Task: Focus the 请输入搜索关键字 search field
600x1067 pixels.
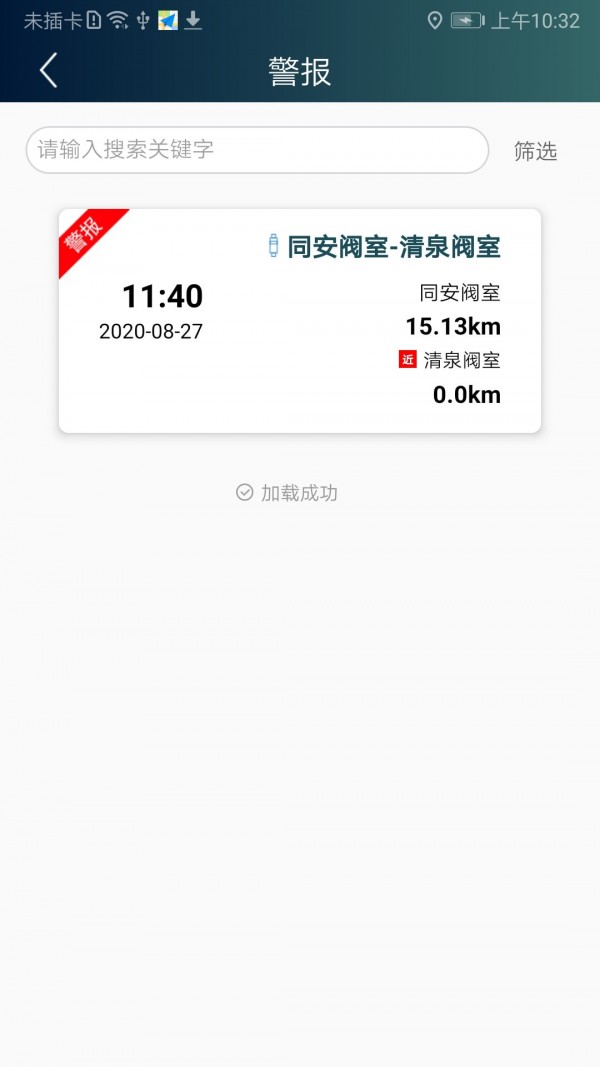Action: (x=257, y=151)
